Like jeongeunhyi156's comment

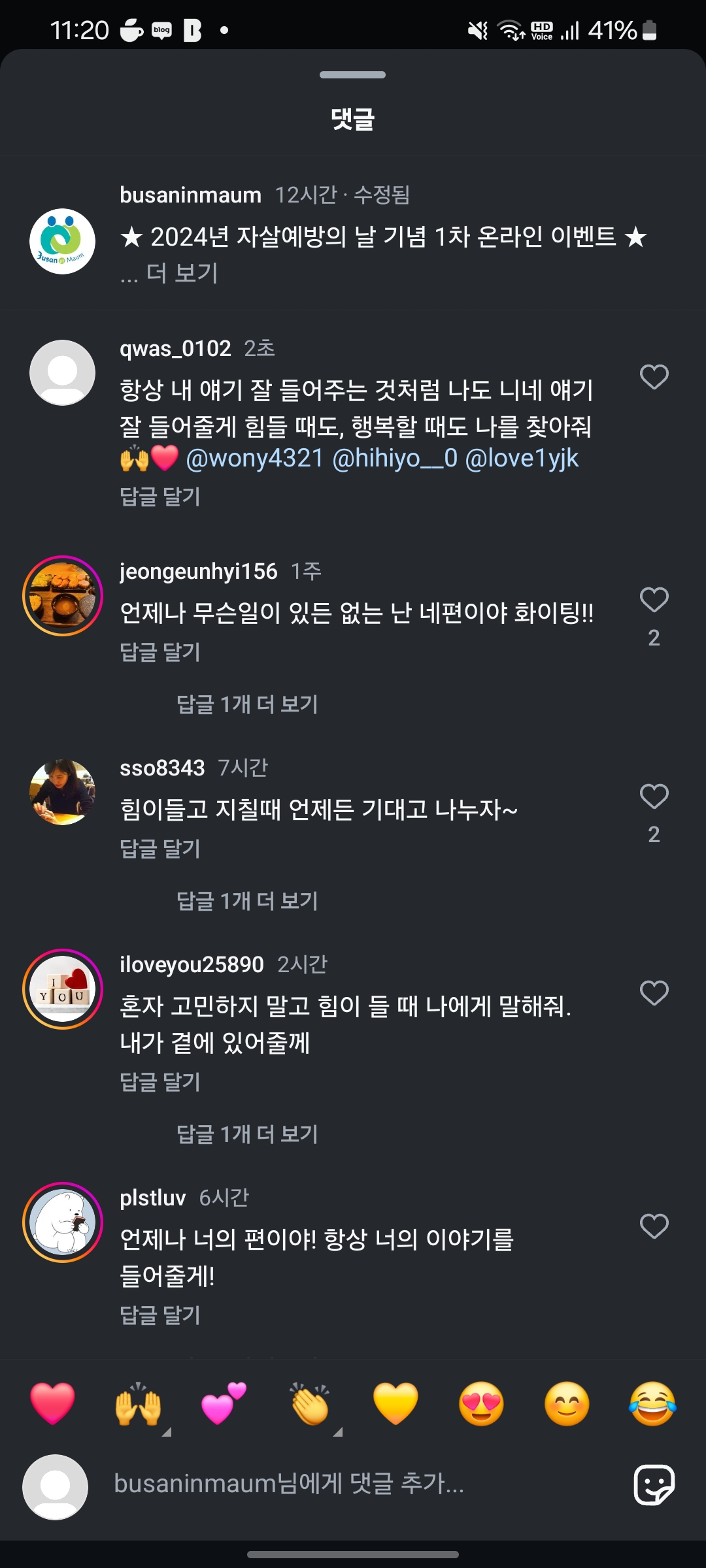[654, 600]
